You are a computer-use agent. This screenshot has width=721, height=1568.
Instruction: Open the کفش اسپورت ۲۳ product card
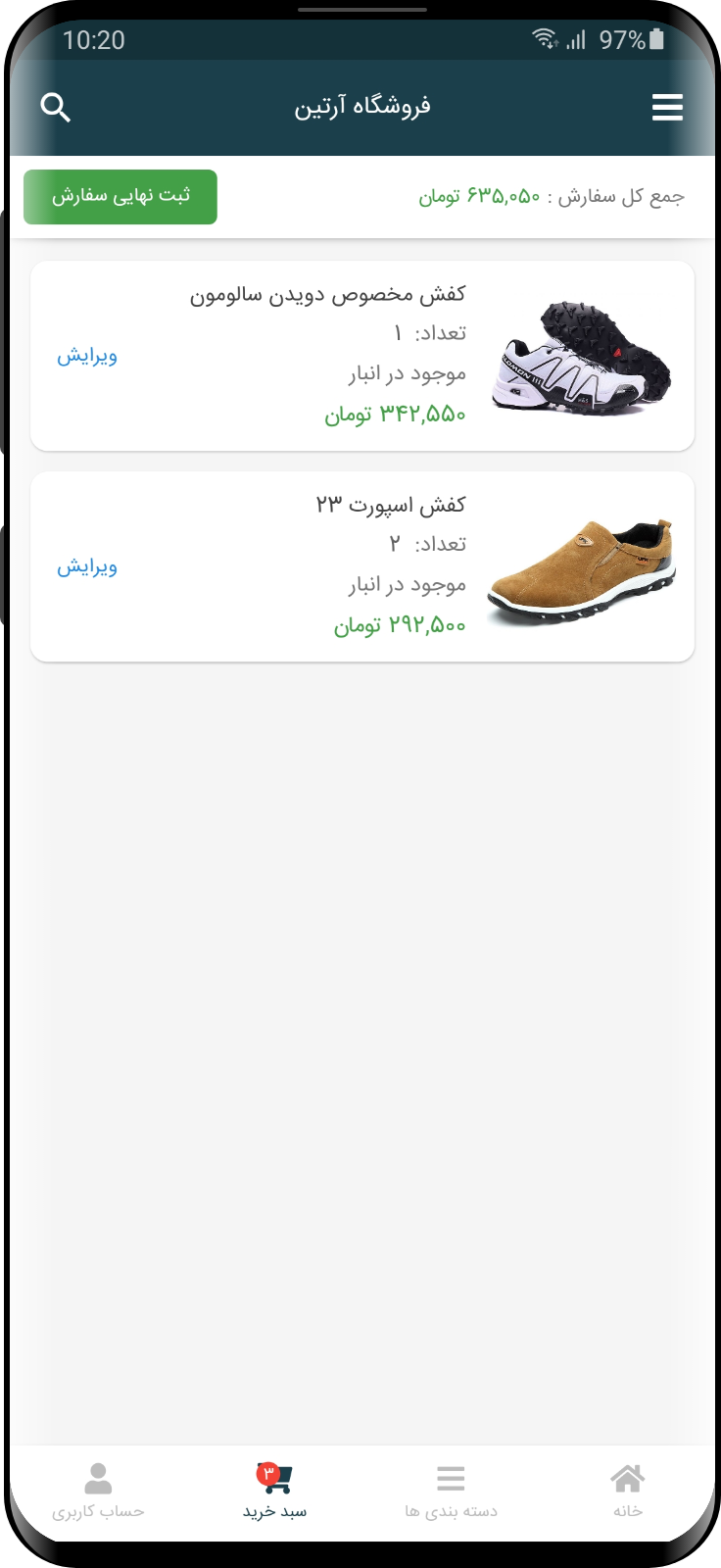coord(362,567)
